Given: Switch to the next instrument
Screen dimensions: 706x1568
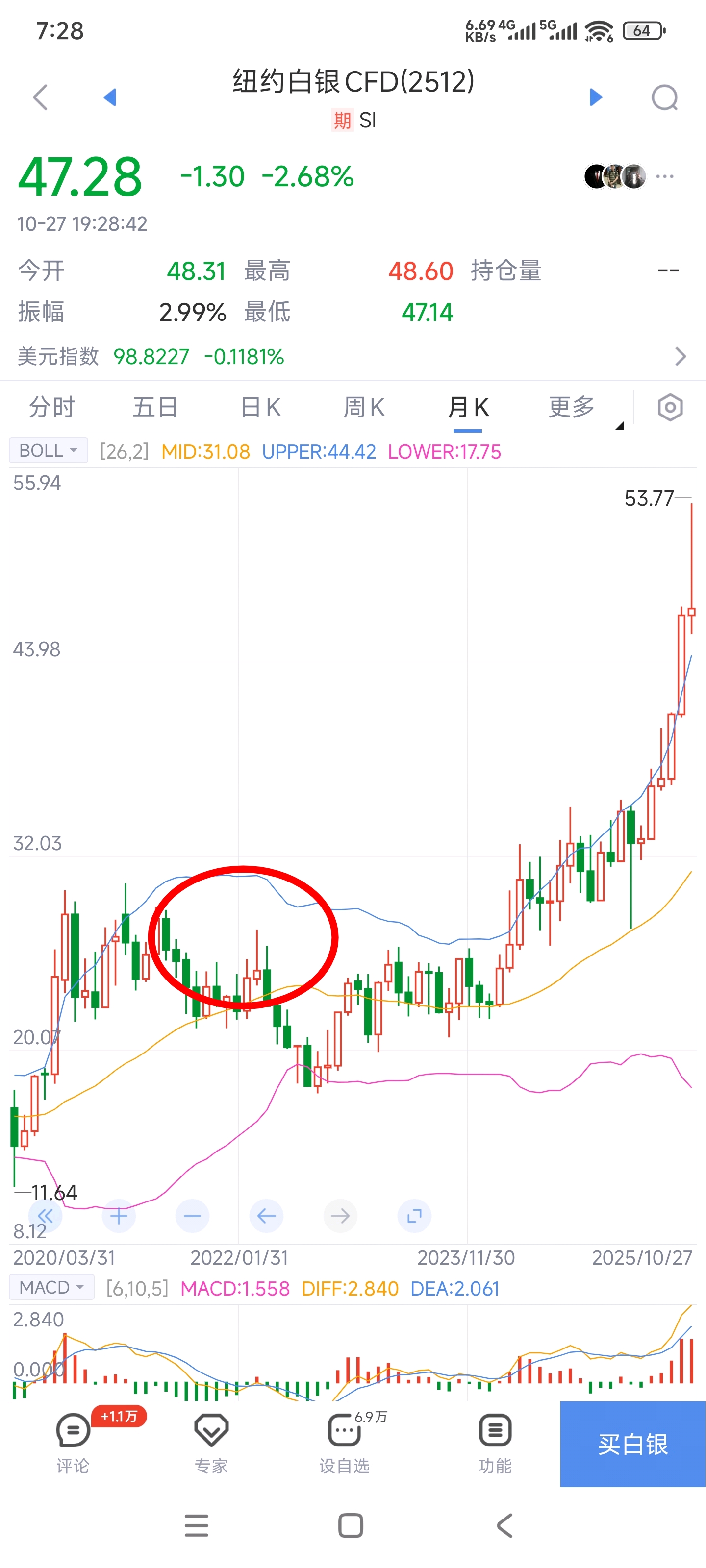Looking at the screenshot, I should pos(596,97).
